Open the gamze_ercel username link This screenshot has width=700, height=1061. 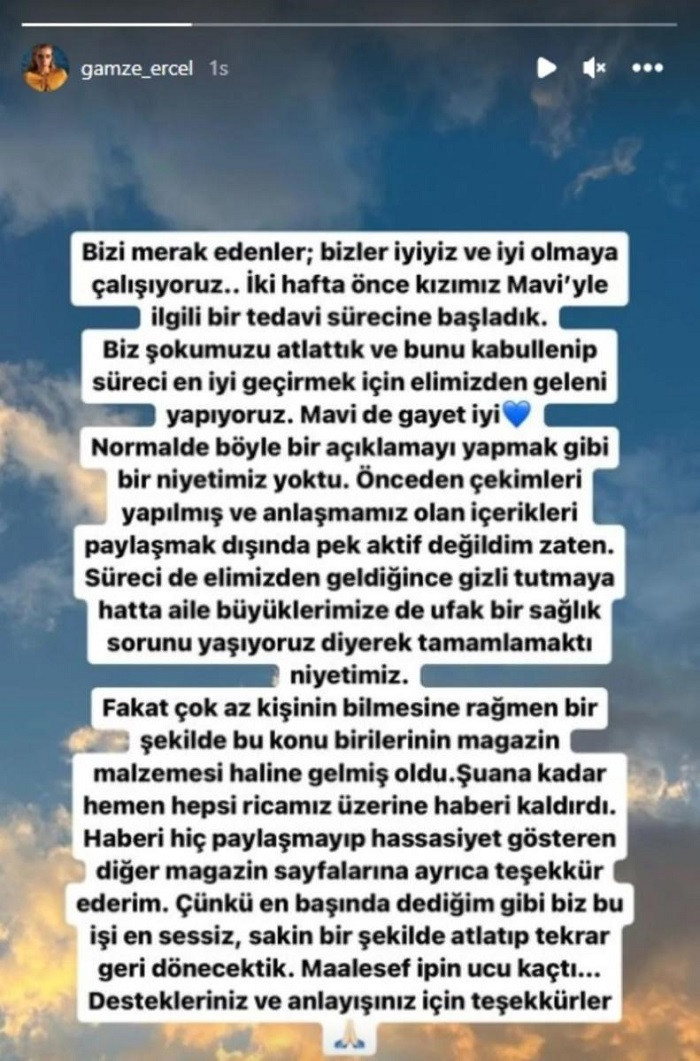136,68
